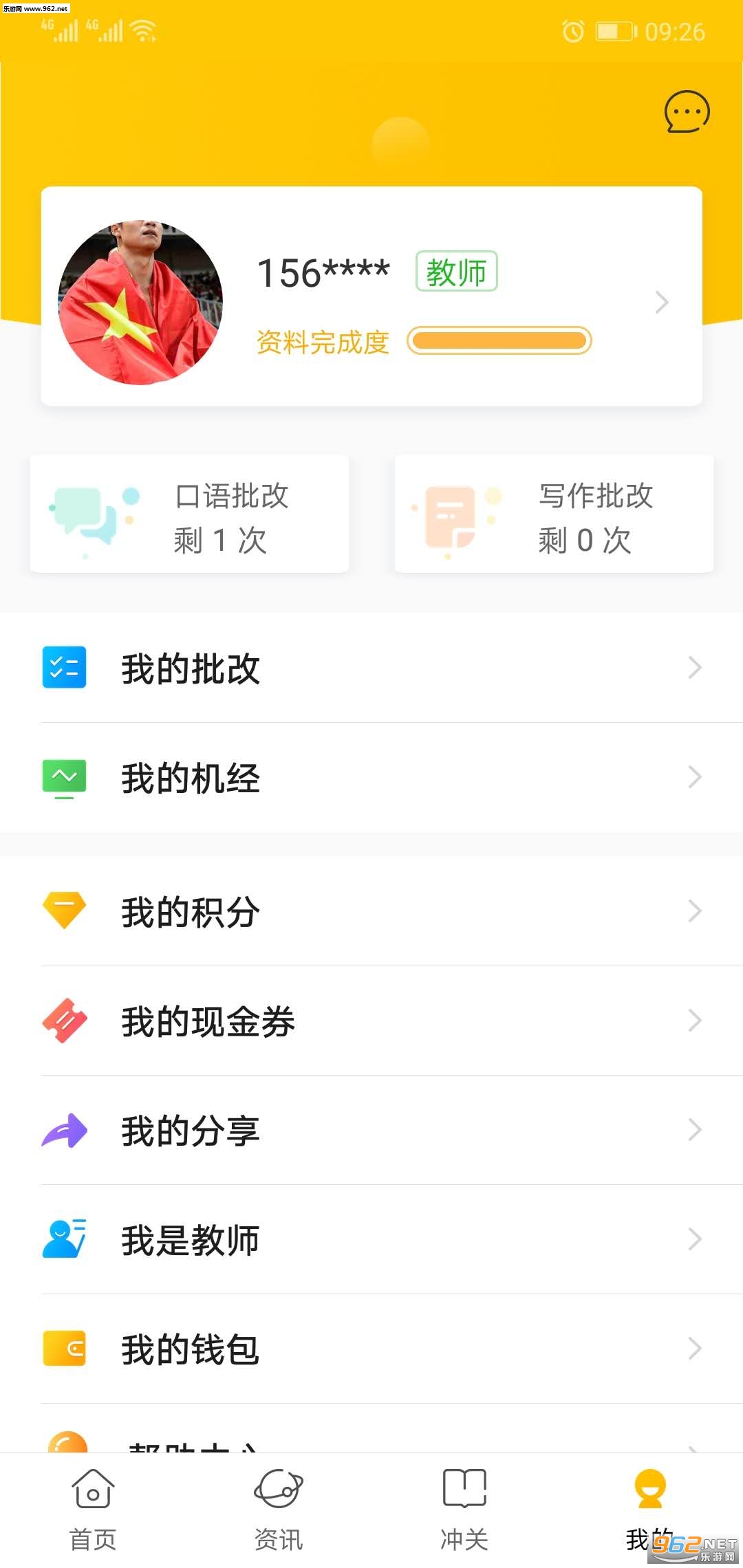The image size is (743, 1568).
Task: View 我的积分
Action: 371,911
